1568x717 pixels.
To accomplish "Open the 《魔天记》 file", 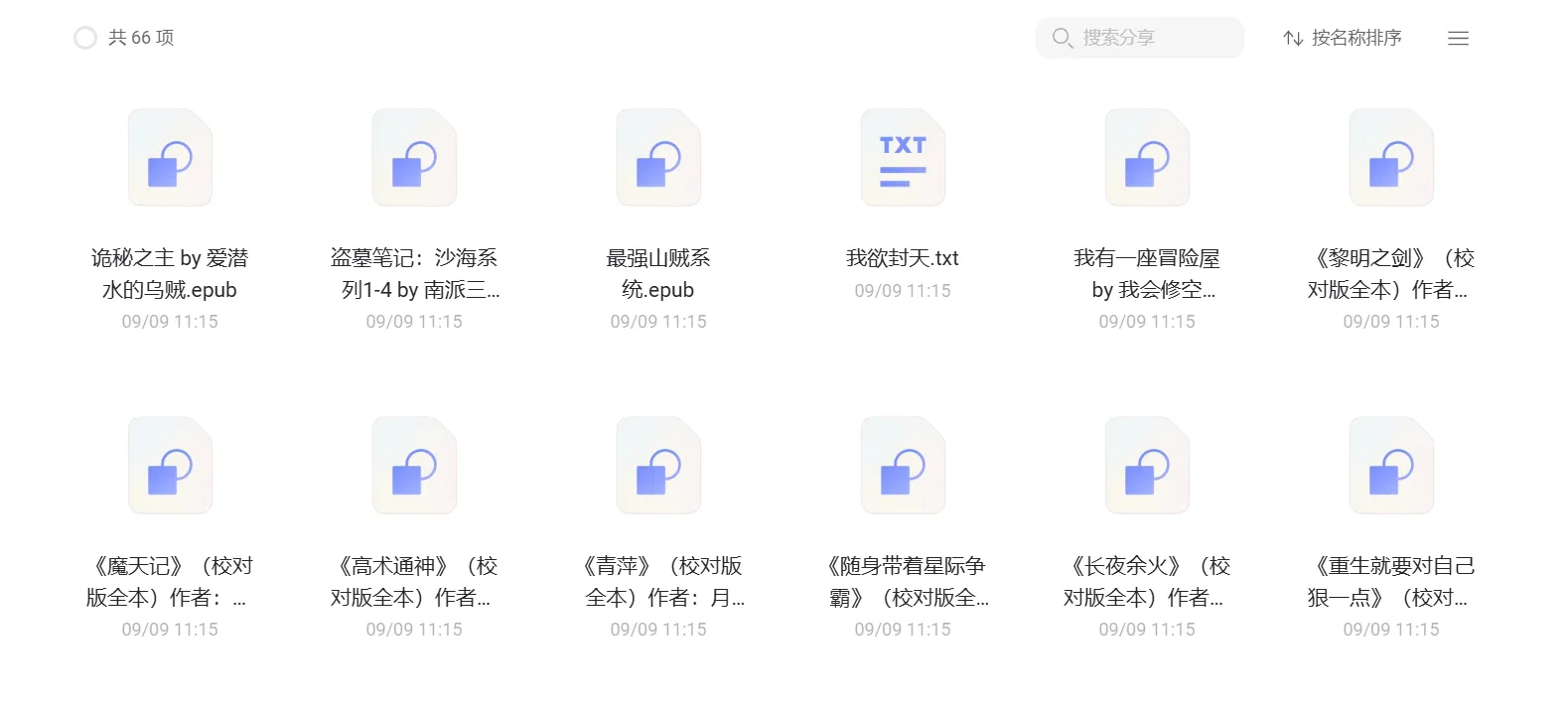I will coord(170,466).
